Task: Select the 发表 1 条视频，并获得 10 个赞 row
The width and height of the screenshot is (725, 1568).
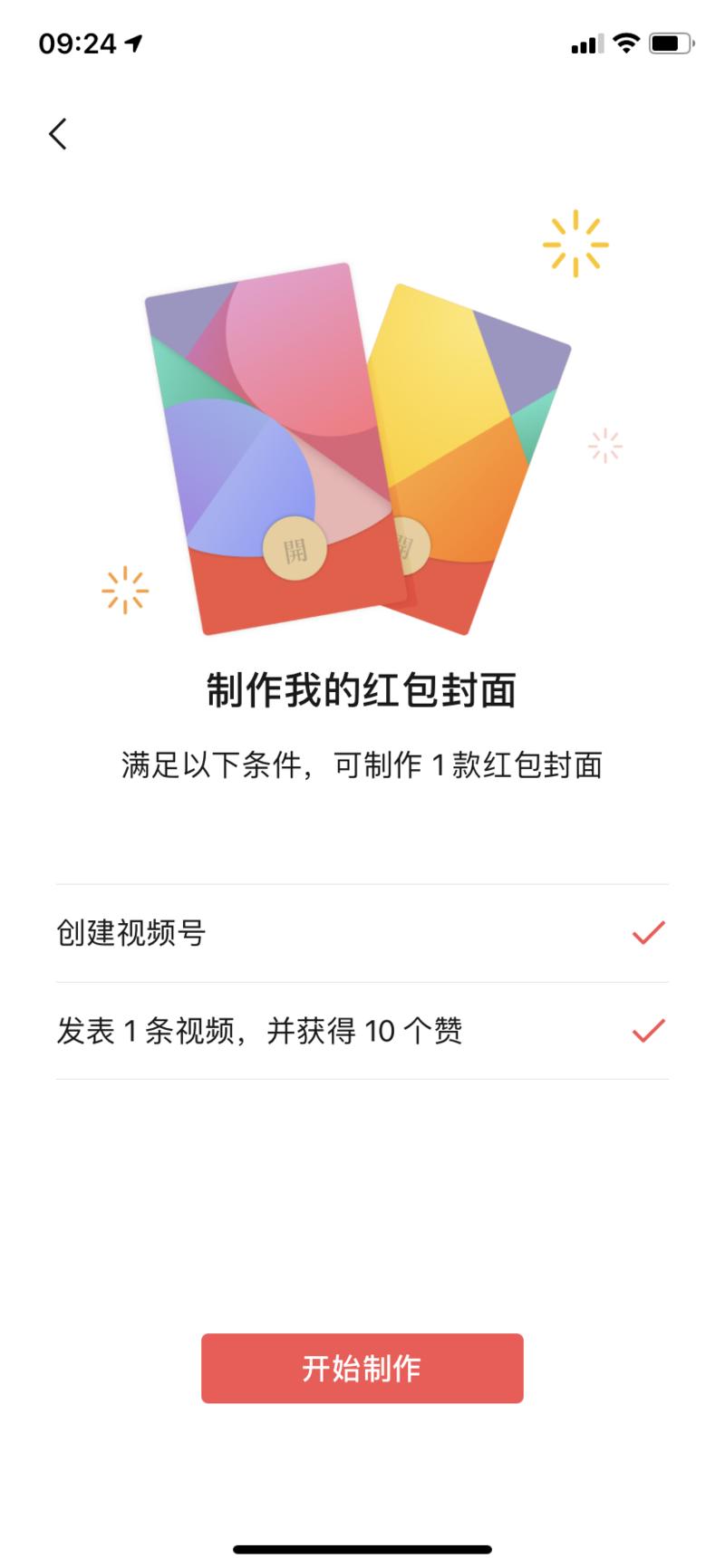Action: tap(362, 1029)
